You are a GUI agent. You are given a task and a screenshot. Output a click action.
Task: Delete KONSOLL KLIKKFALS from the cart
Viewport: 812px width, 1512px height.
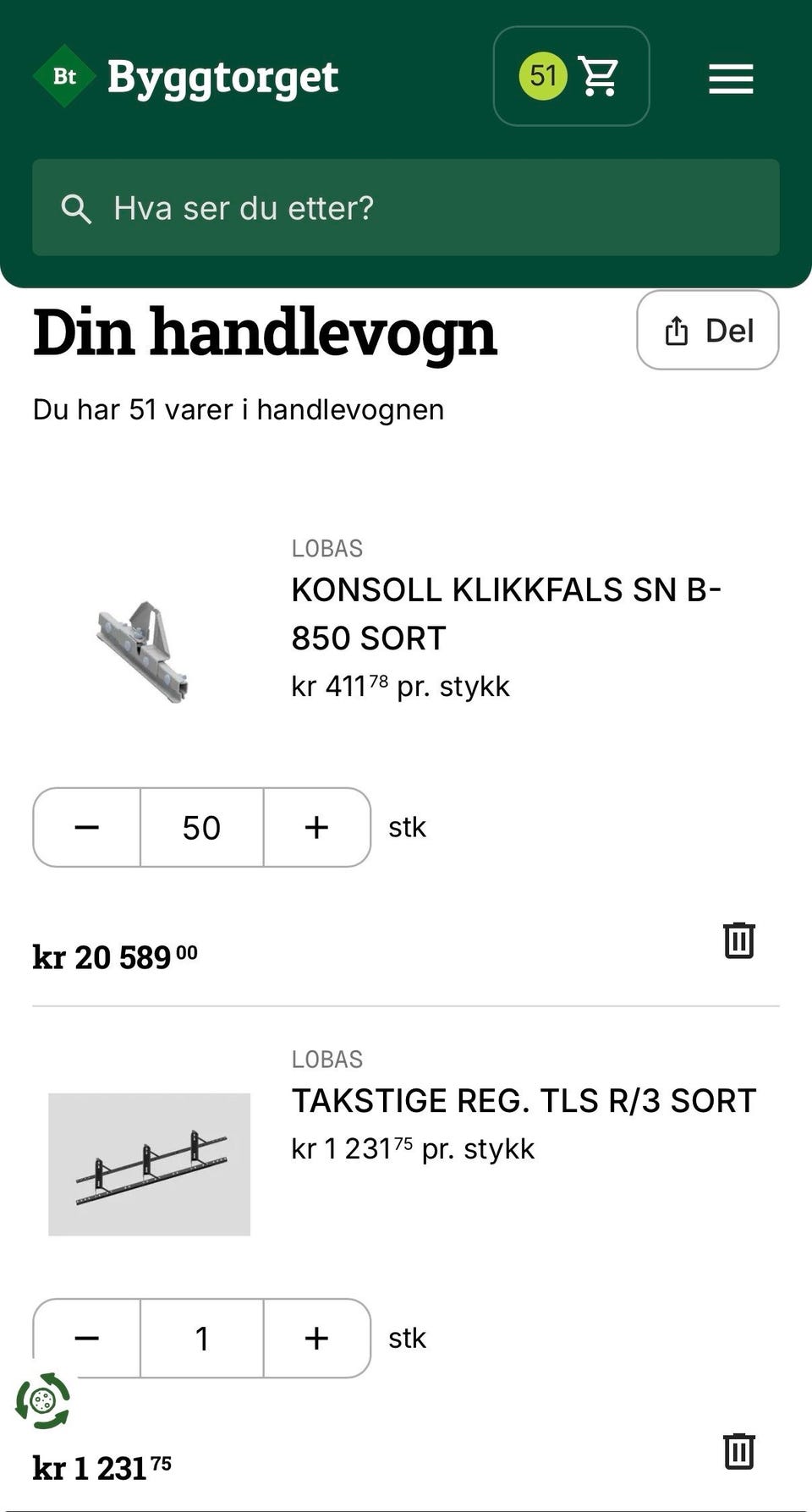(738, 940)
